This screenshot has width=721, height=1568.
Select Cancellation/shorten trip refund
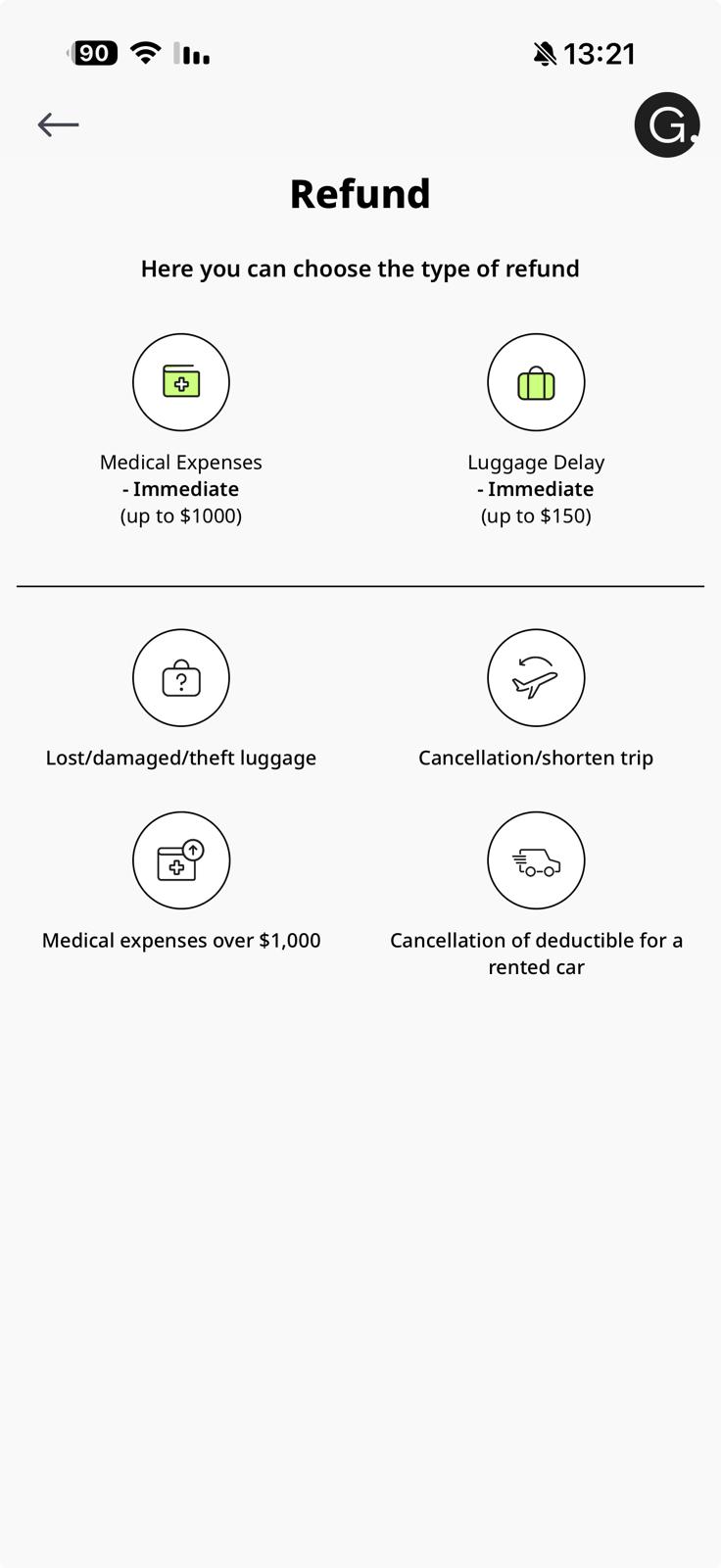(x=536, y=678)
